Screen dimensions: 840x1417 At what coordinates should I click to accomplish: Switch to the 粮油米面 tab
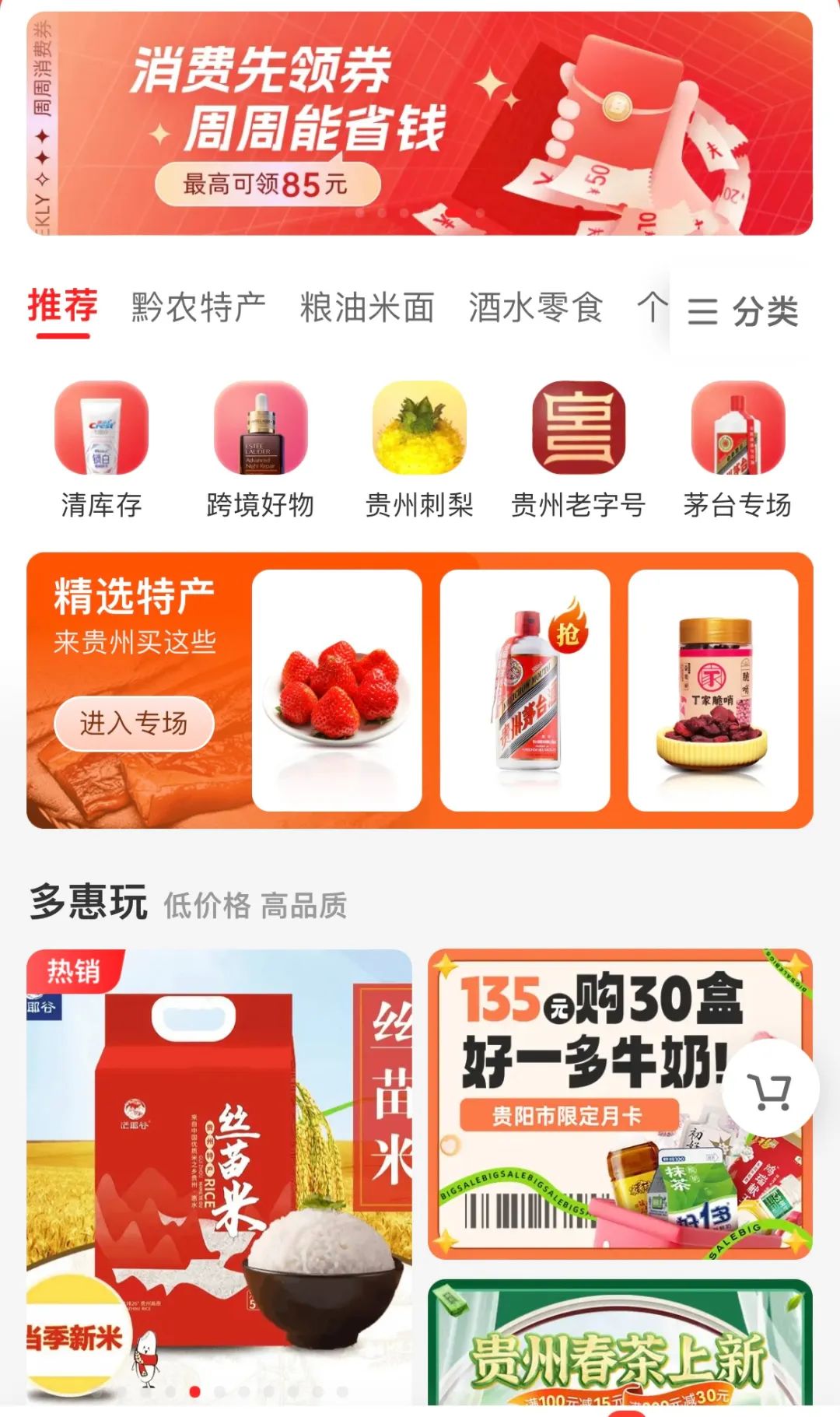tap(367, 307)
